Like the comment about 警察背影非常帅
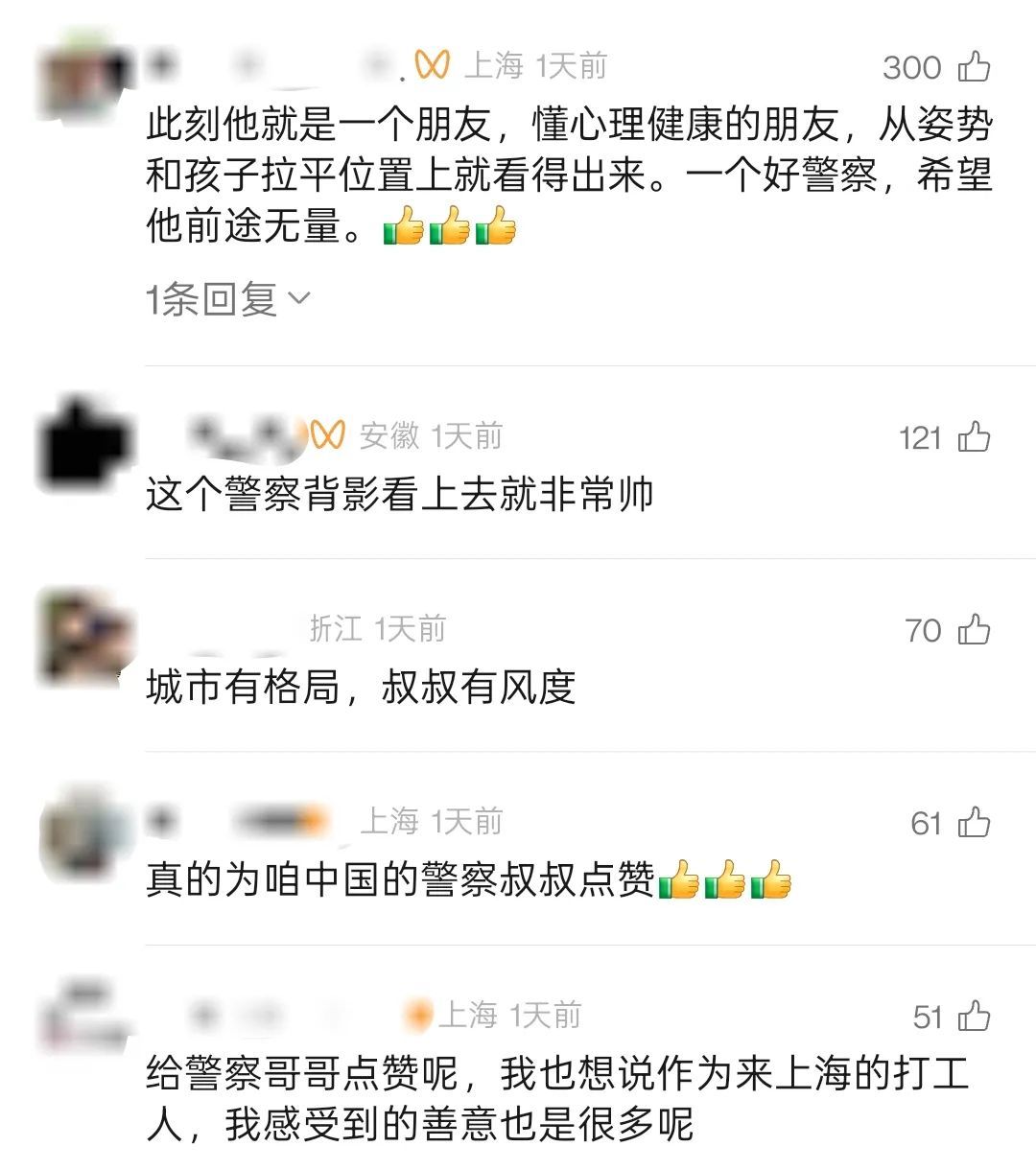The image size is (1036, 1170). (975, 437)
